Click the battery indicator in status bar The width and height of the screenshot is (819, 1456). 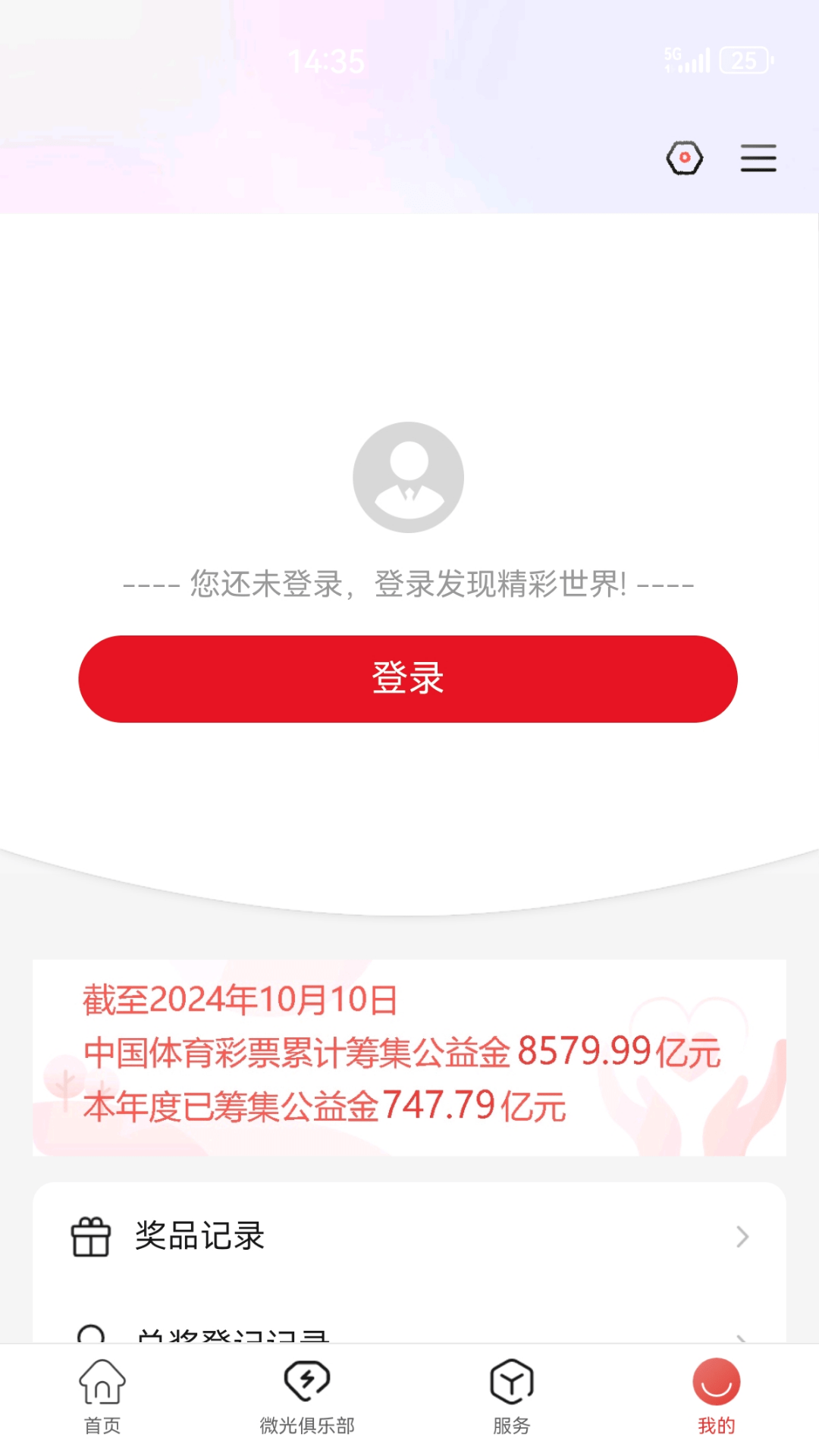click(745, 61)
